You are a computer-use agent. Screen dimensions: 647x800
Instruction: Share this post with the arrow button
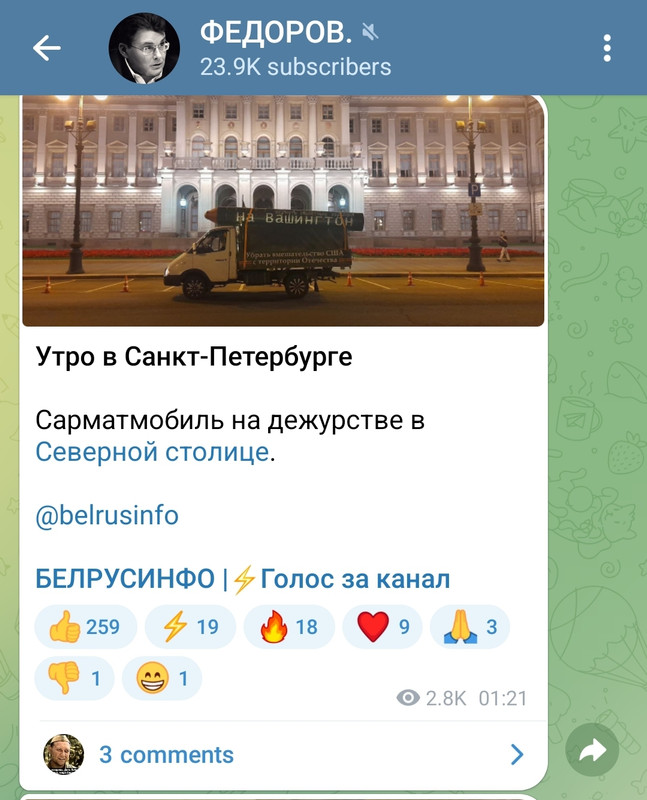pos(592,753)
